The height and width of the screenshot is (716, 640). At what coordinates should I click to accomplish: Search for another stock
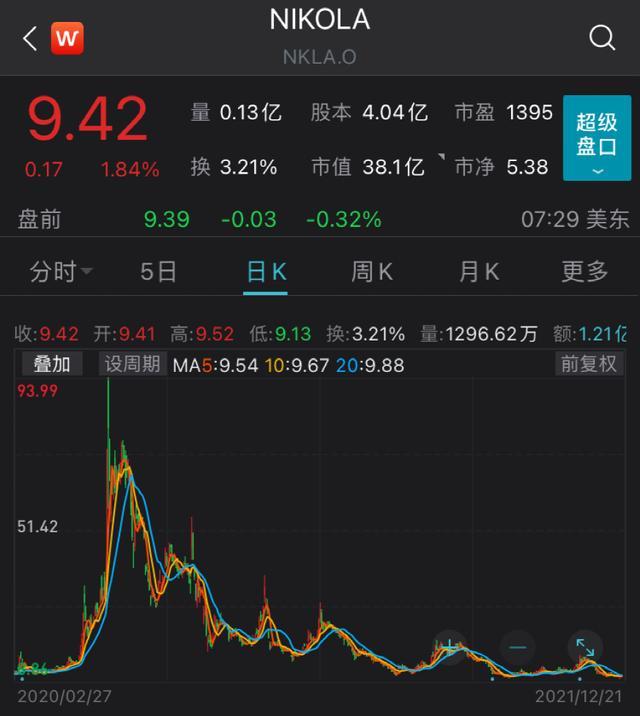click(x=602, y=38)
